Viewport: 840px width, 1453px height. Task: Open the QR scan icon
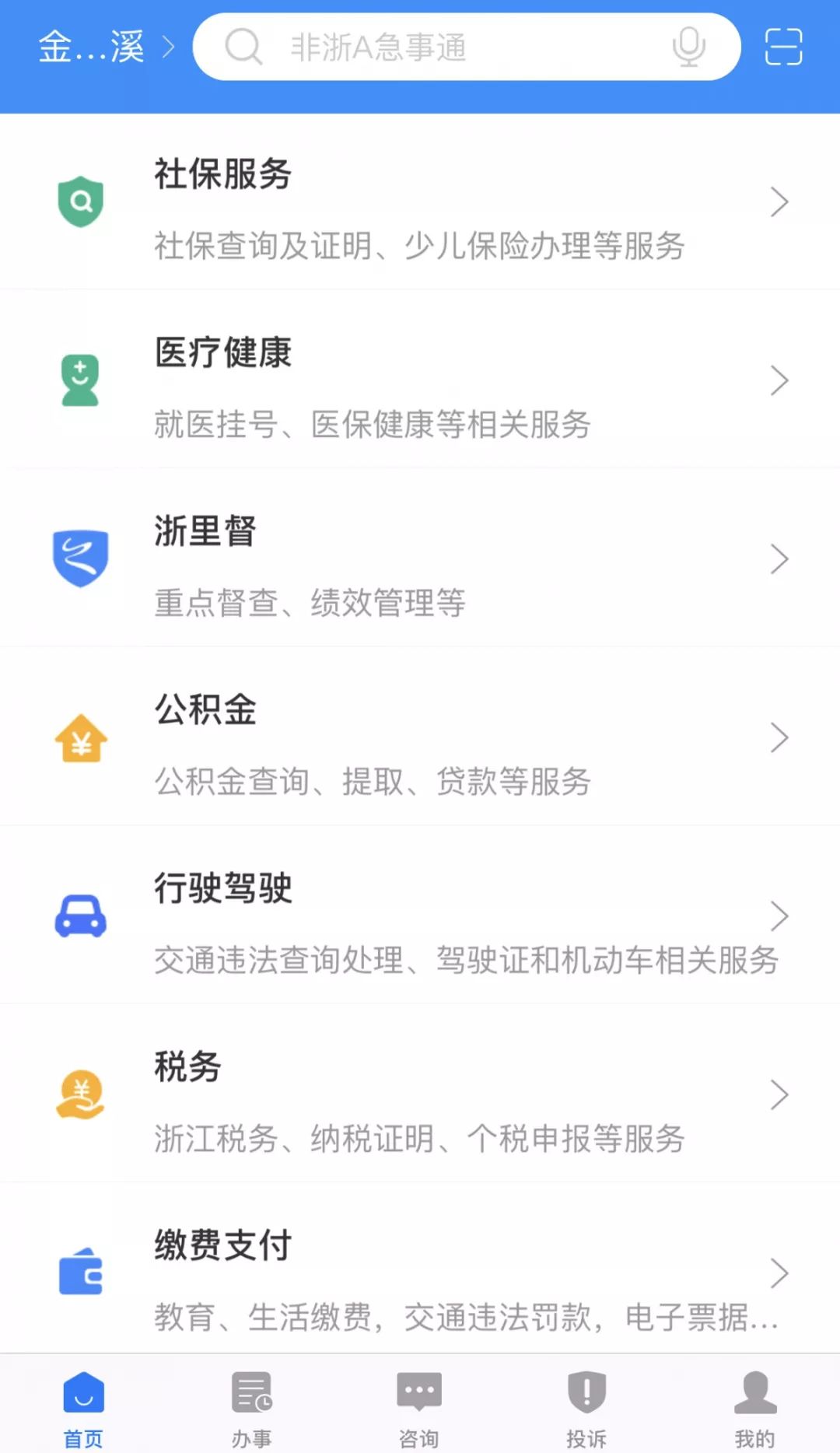click(x=783, y=47)
